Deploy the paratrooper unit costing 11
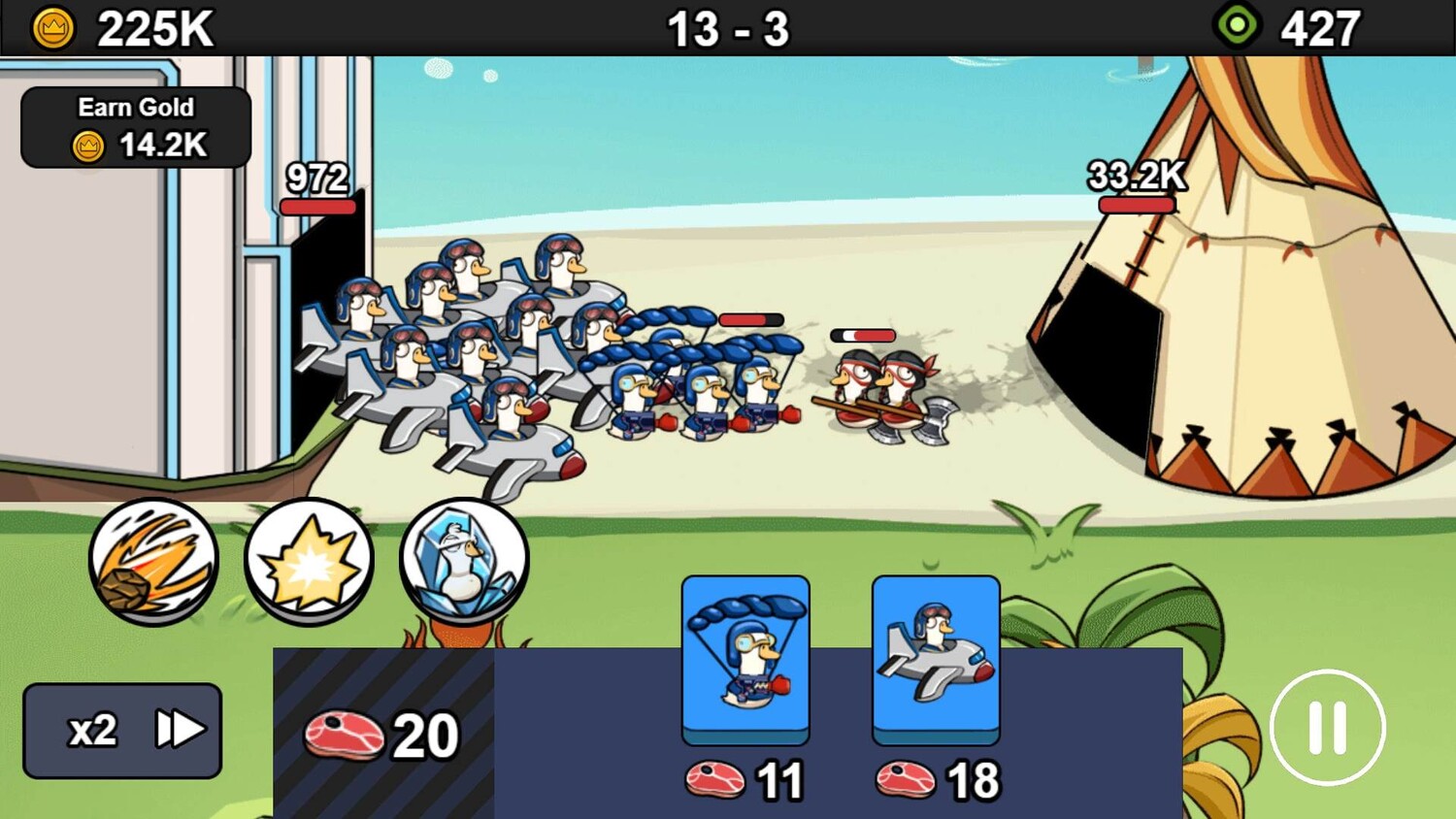The image size is (1456, 819). [745, 659]
